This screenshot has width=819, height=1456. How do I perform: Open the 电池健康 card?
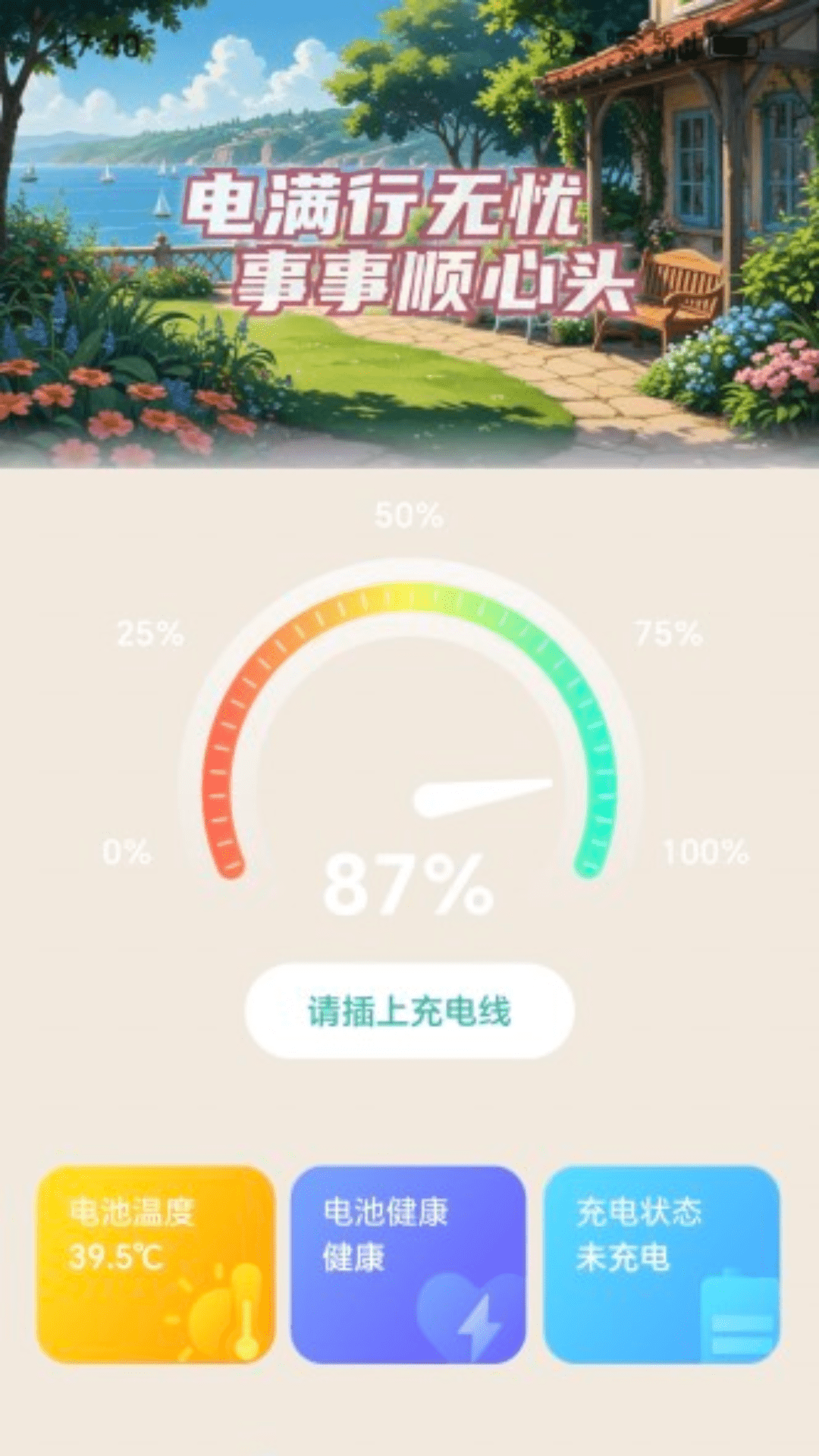408,1264
